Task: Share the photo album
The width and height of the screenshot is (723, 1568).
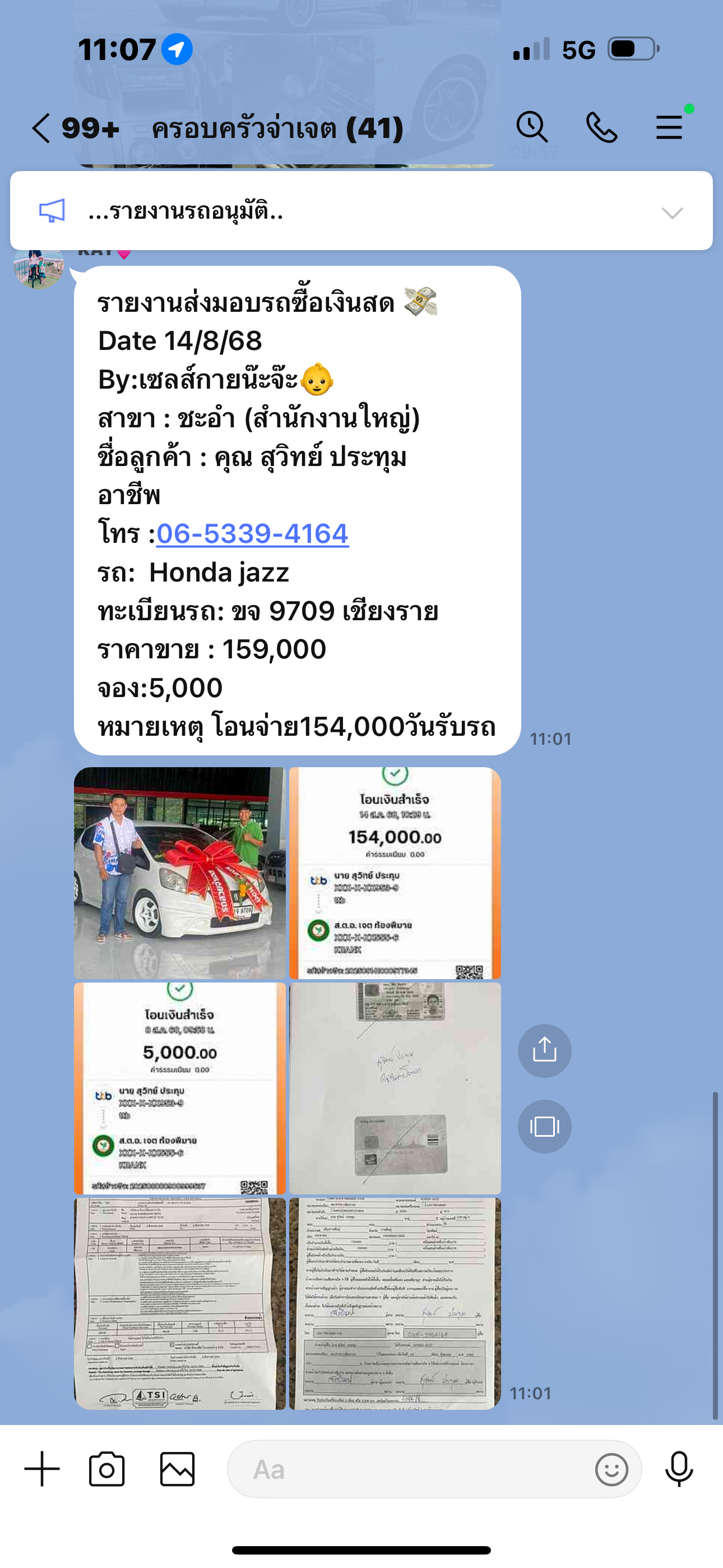Action: (544, 1050)
